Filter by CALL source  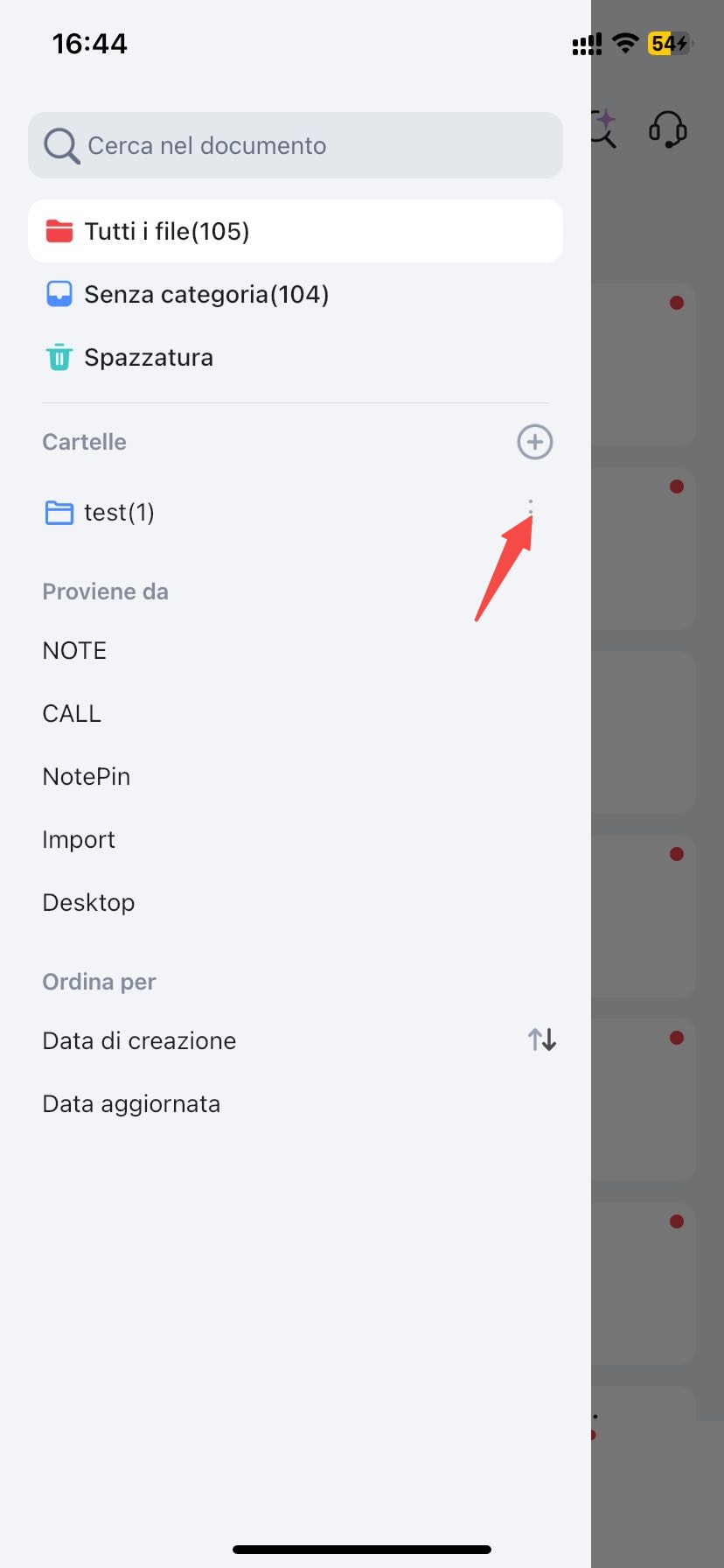[x=72, y=713]
